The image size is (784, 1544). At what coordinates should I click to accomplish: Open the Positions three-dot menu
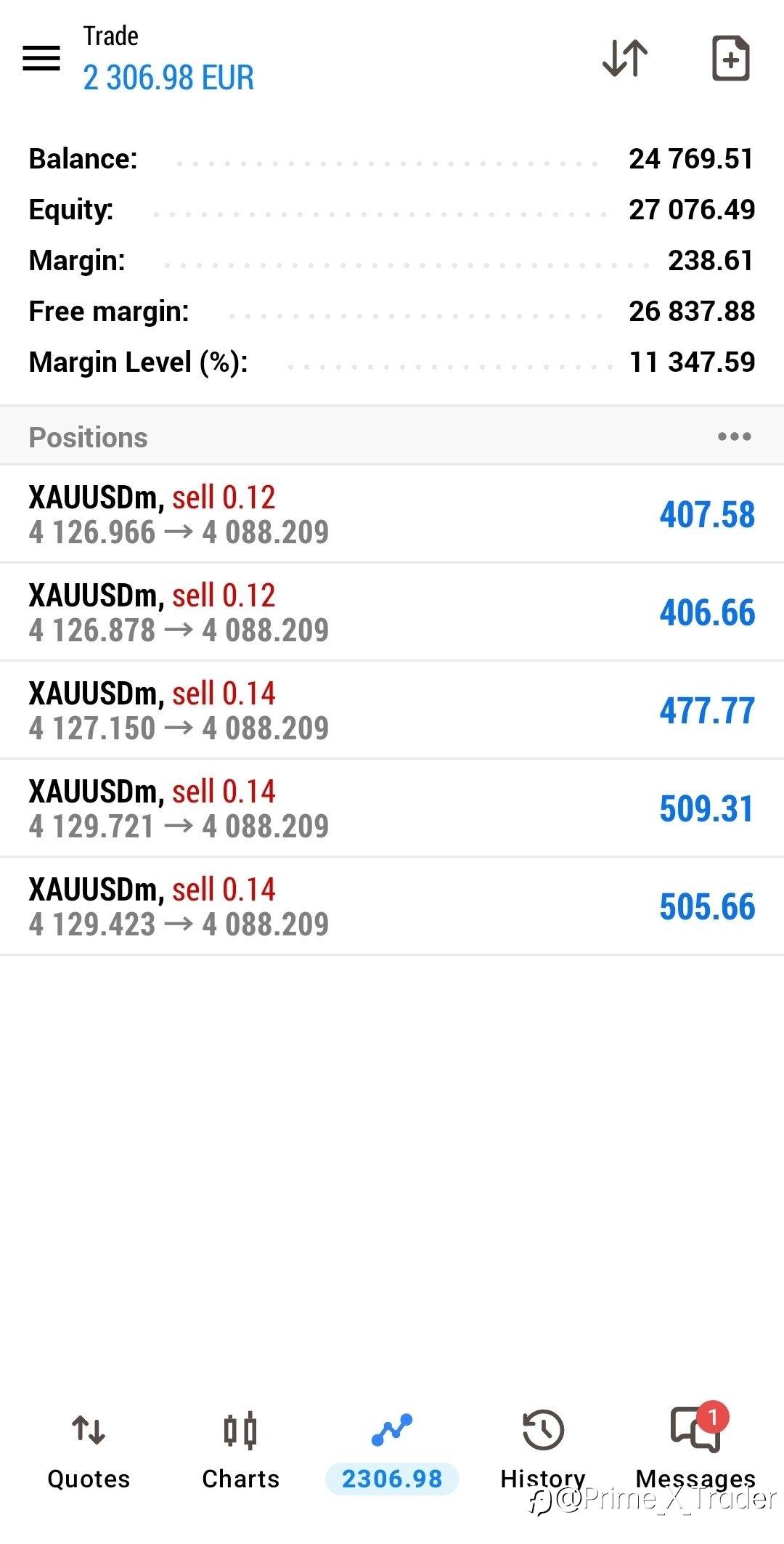click(734, 436)
